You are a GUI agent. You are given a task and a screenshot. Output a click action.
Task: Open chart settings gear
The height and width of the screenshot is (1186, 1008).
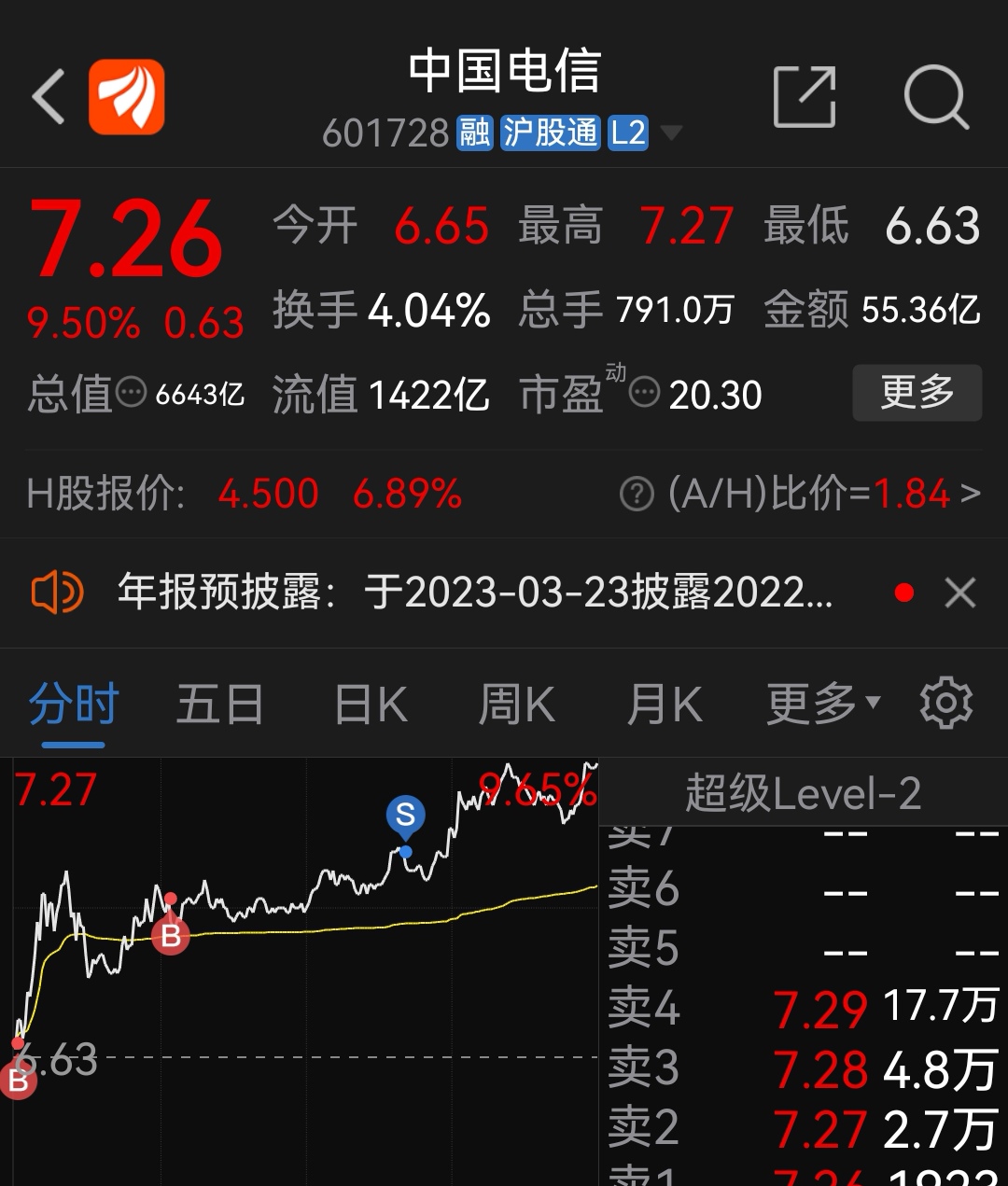[x=945, y=705]
